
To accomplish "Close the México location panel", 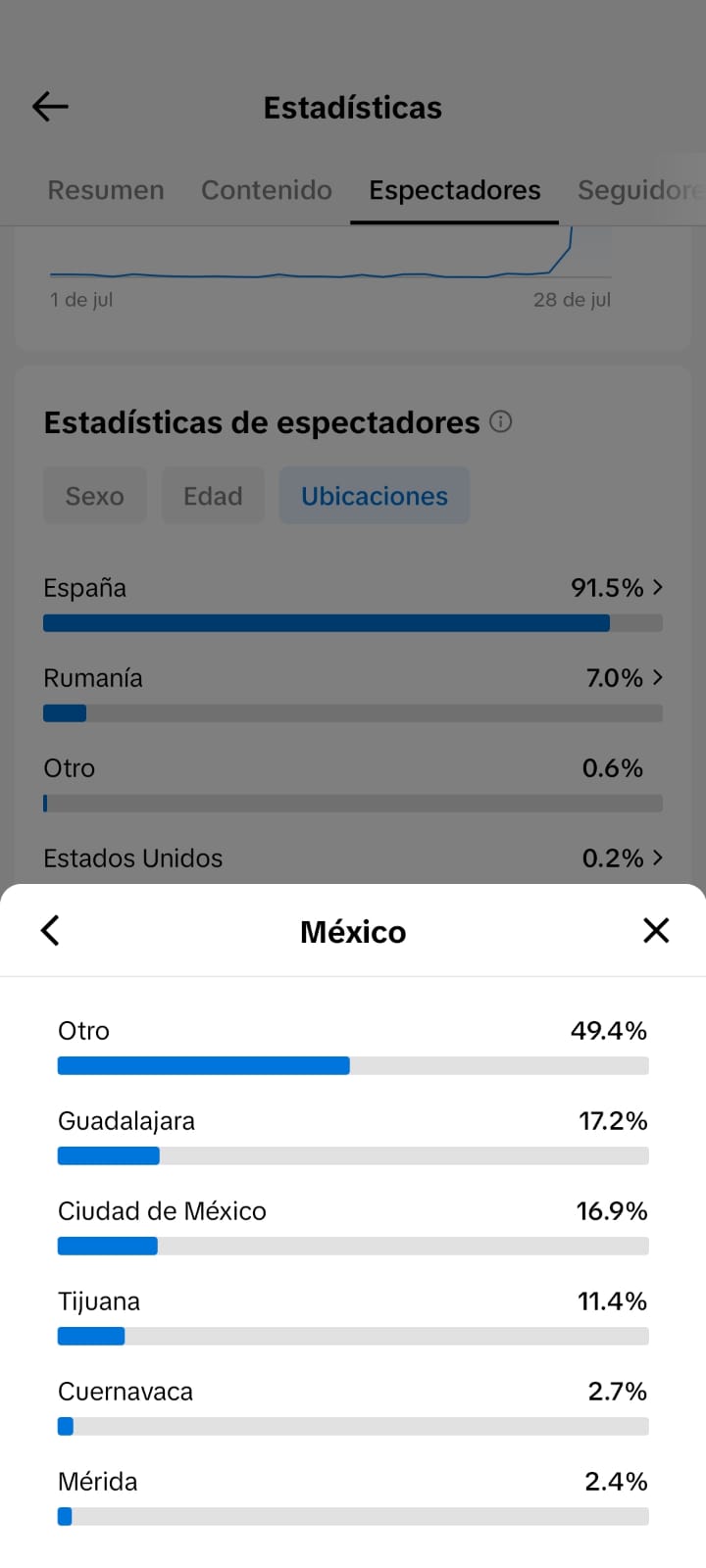I will 656,930.
